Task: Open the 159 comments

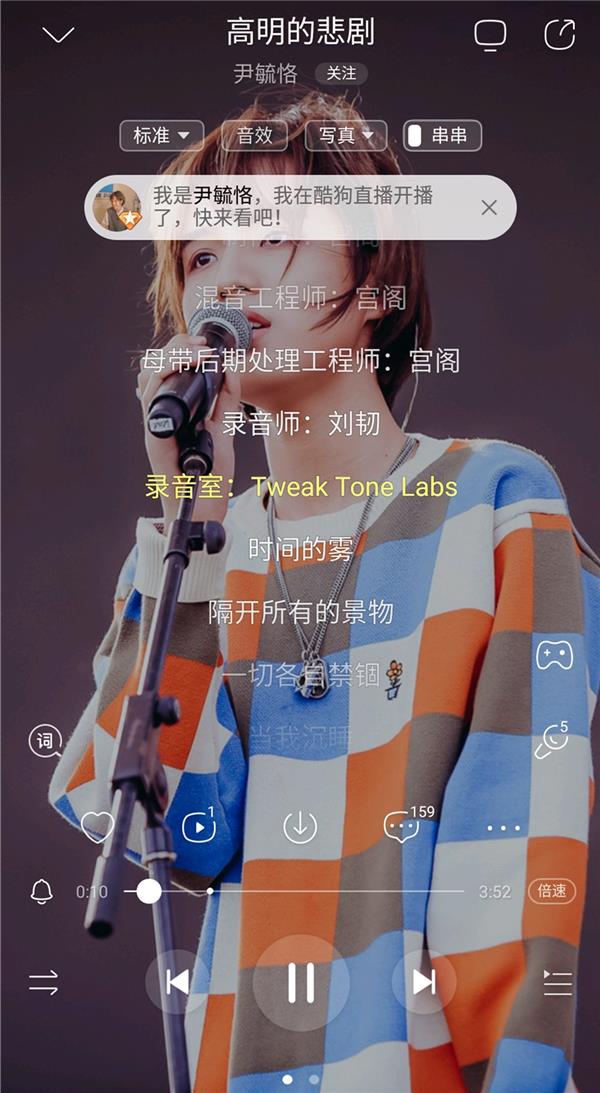Action: pos(403,827)
